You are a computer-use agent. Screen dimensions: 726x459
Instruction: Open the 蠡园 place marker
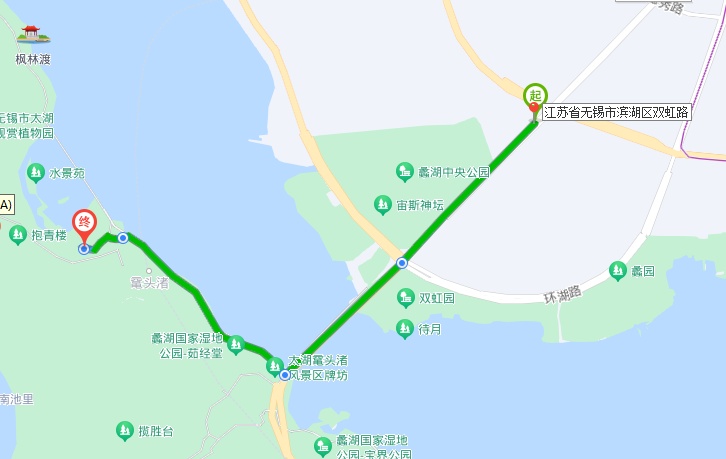point(618,270)
